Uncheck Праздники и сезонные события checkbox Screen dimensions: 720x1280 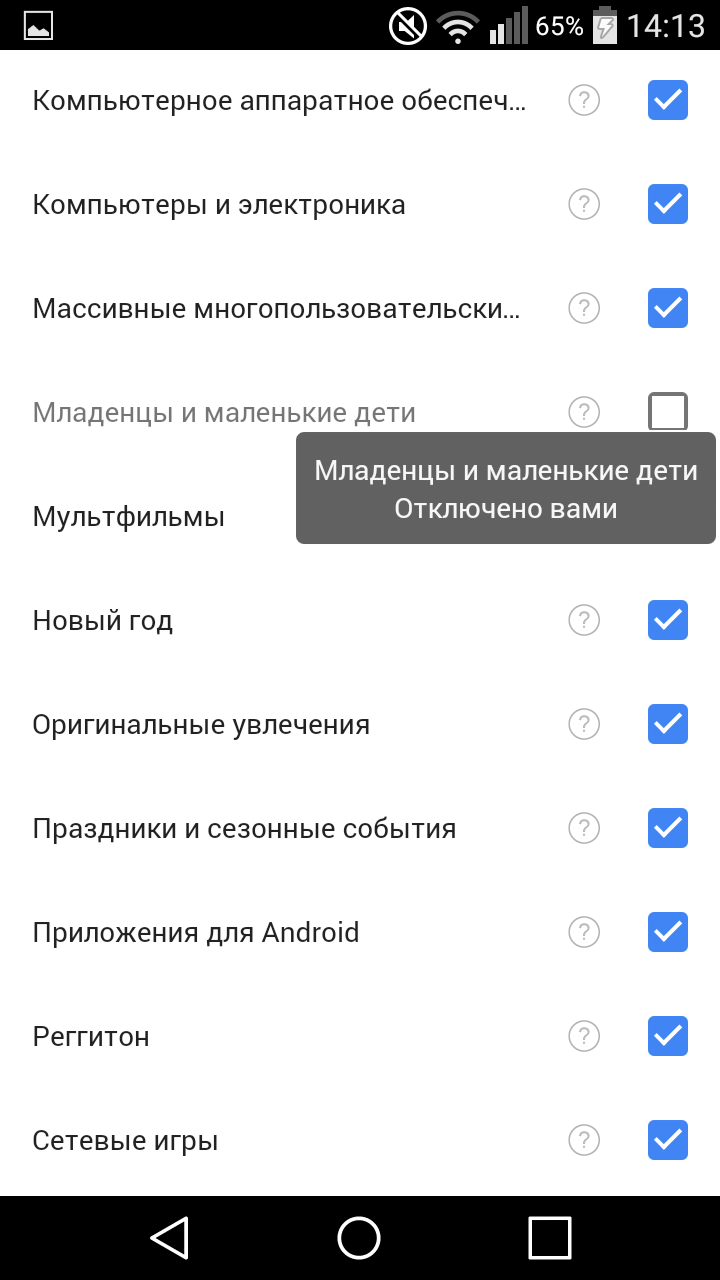tap(667, 828)
